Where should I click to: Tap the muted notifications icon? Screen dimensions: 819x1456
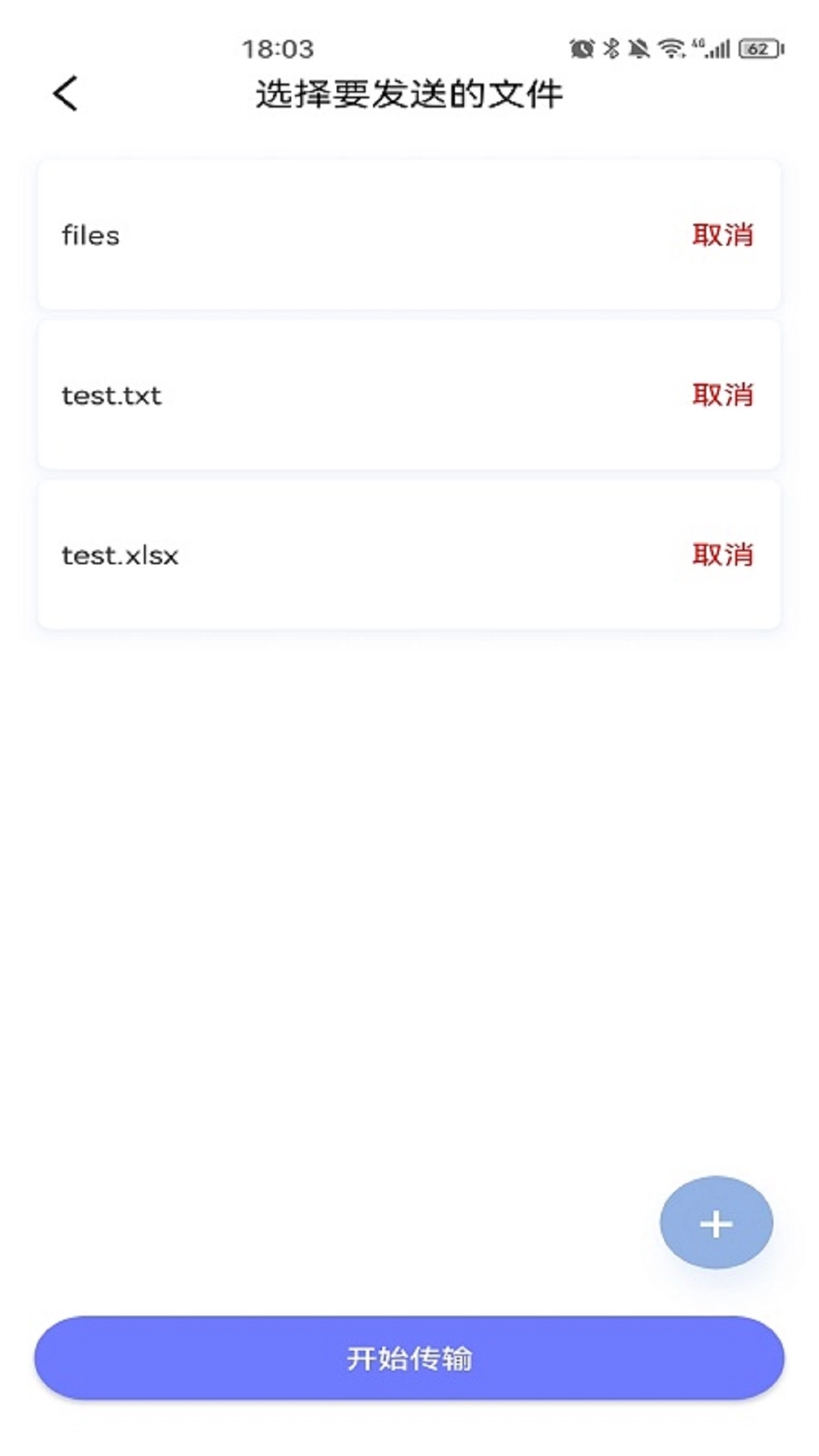[637, 47]
